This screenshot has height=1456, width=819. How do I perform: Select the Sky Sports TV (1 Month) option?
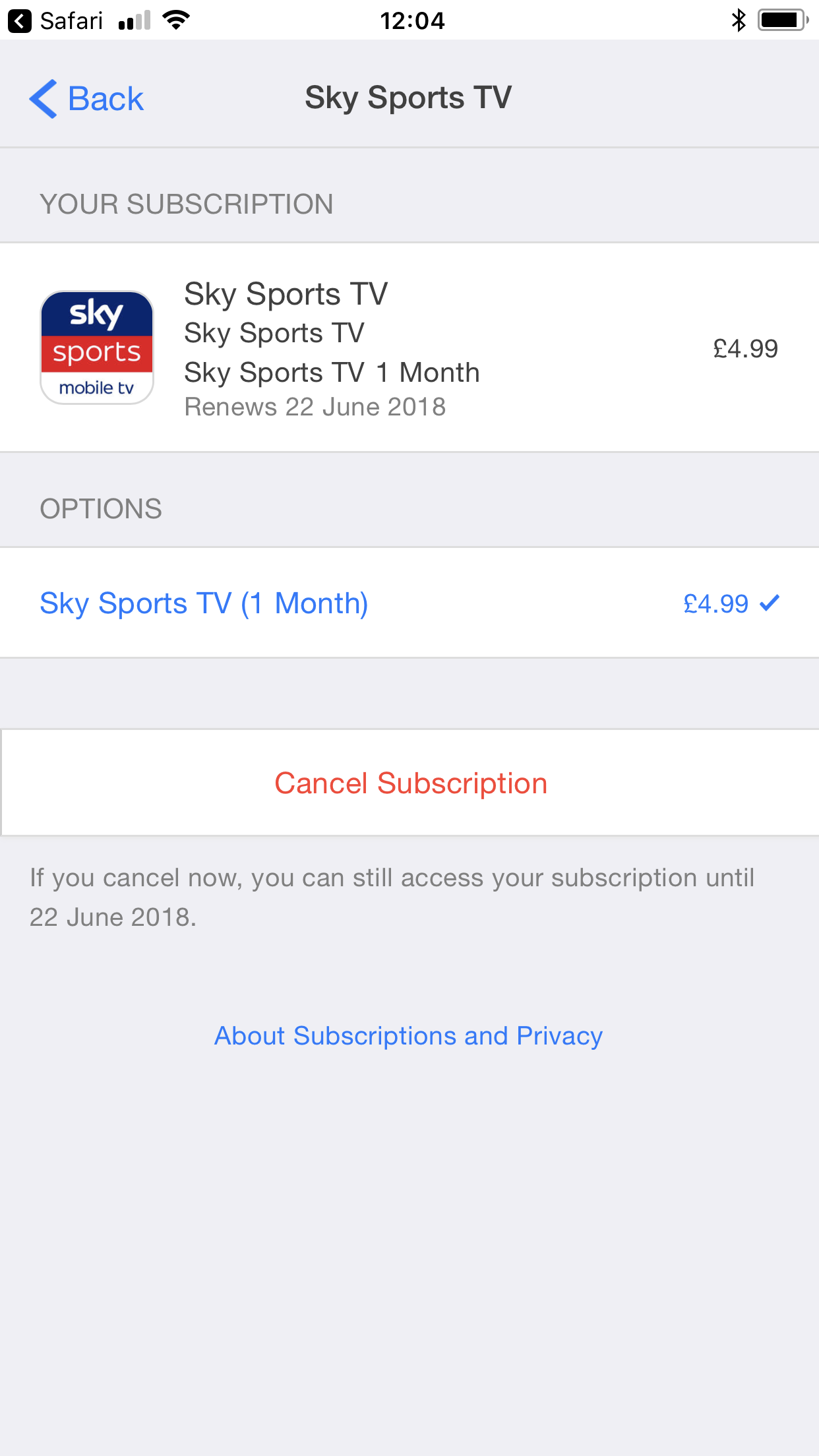[x=409, y=603]
